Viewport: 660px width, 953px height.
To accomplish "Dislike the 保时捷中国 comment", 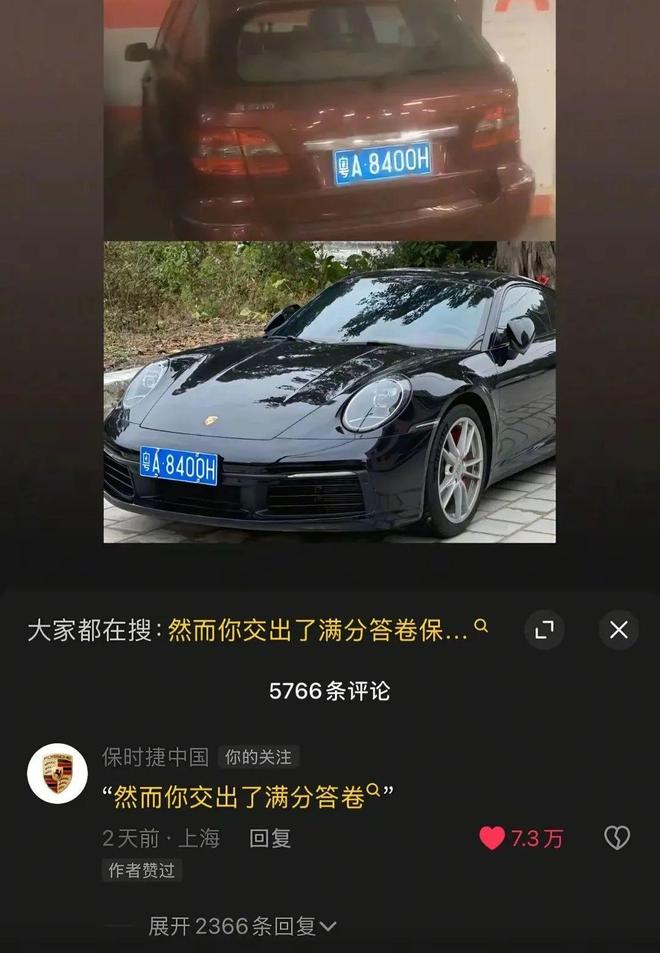I will tap(617, 838).
